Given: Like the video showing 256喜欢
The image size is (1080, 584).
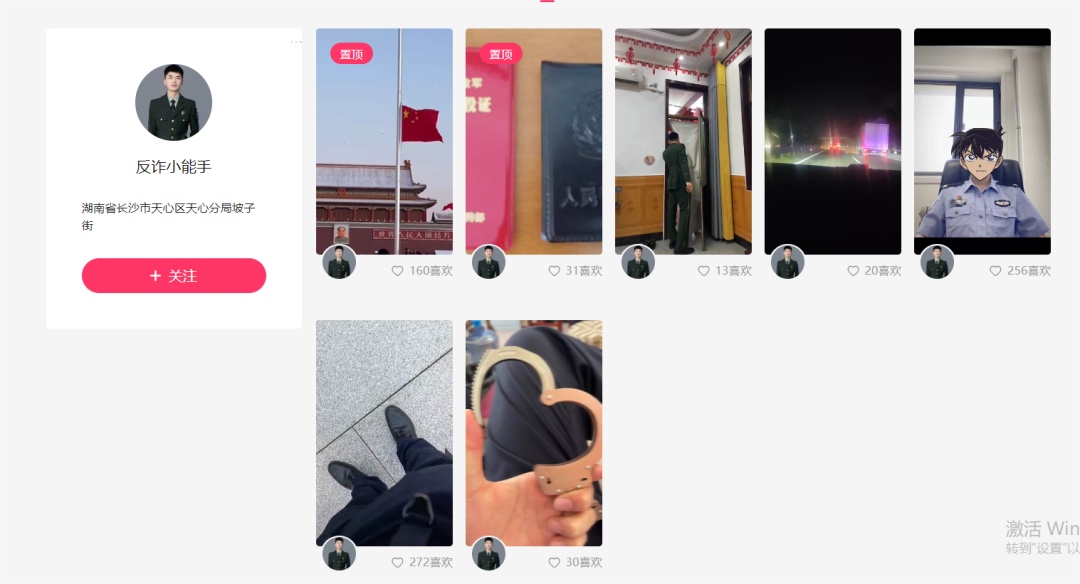Looking at the screenshot, I should tap(996, 271).
